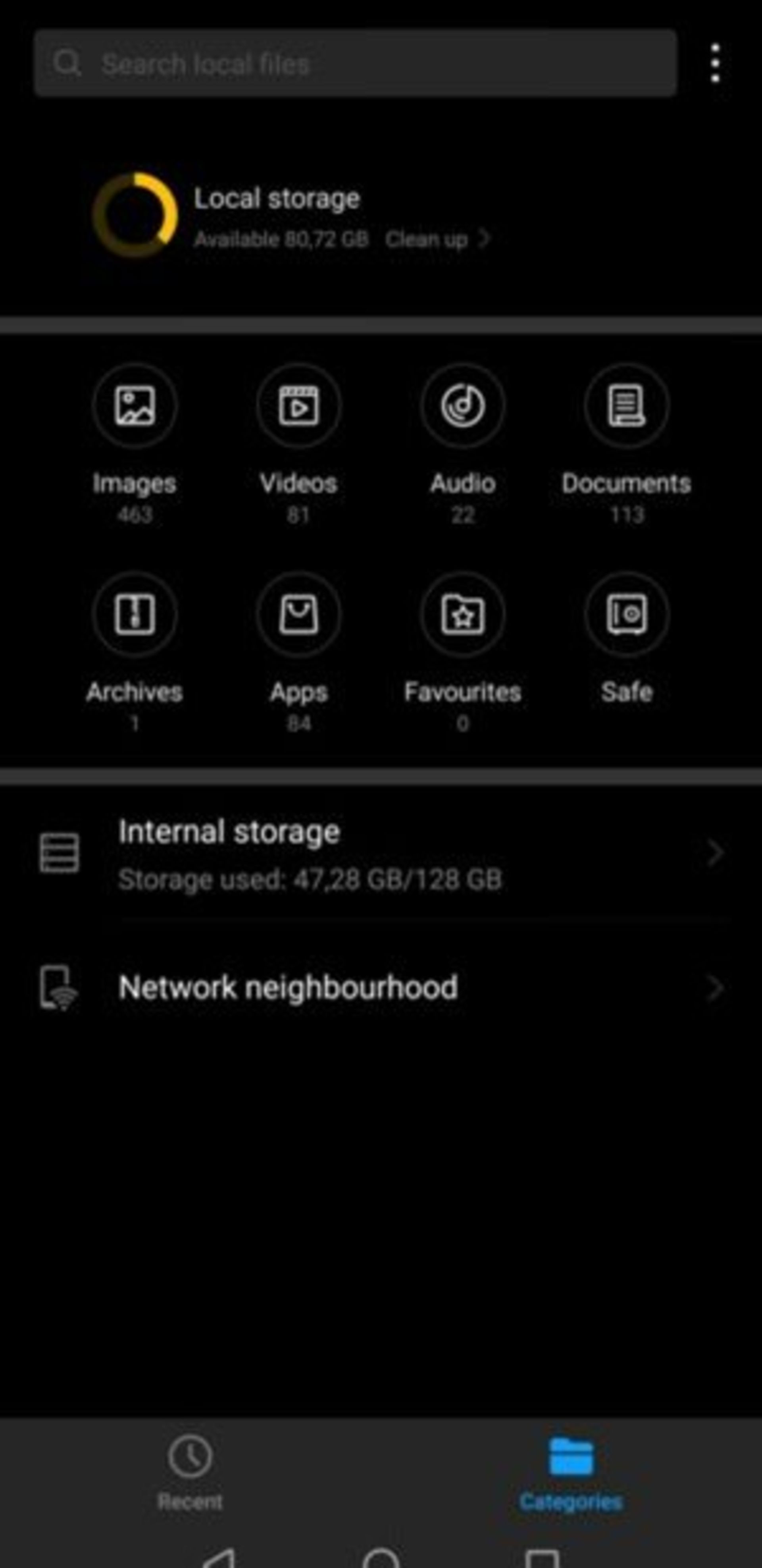
Task: Open the three-dot overflow menu
Action: coord(715,63)
